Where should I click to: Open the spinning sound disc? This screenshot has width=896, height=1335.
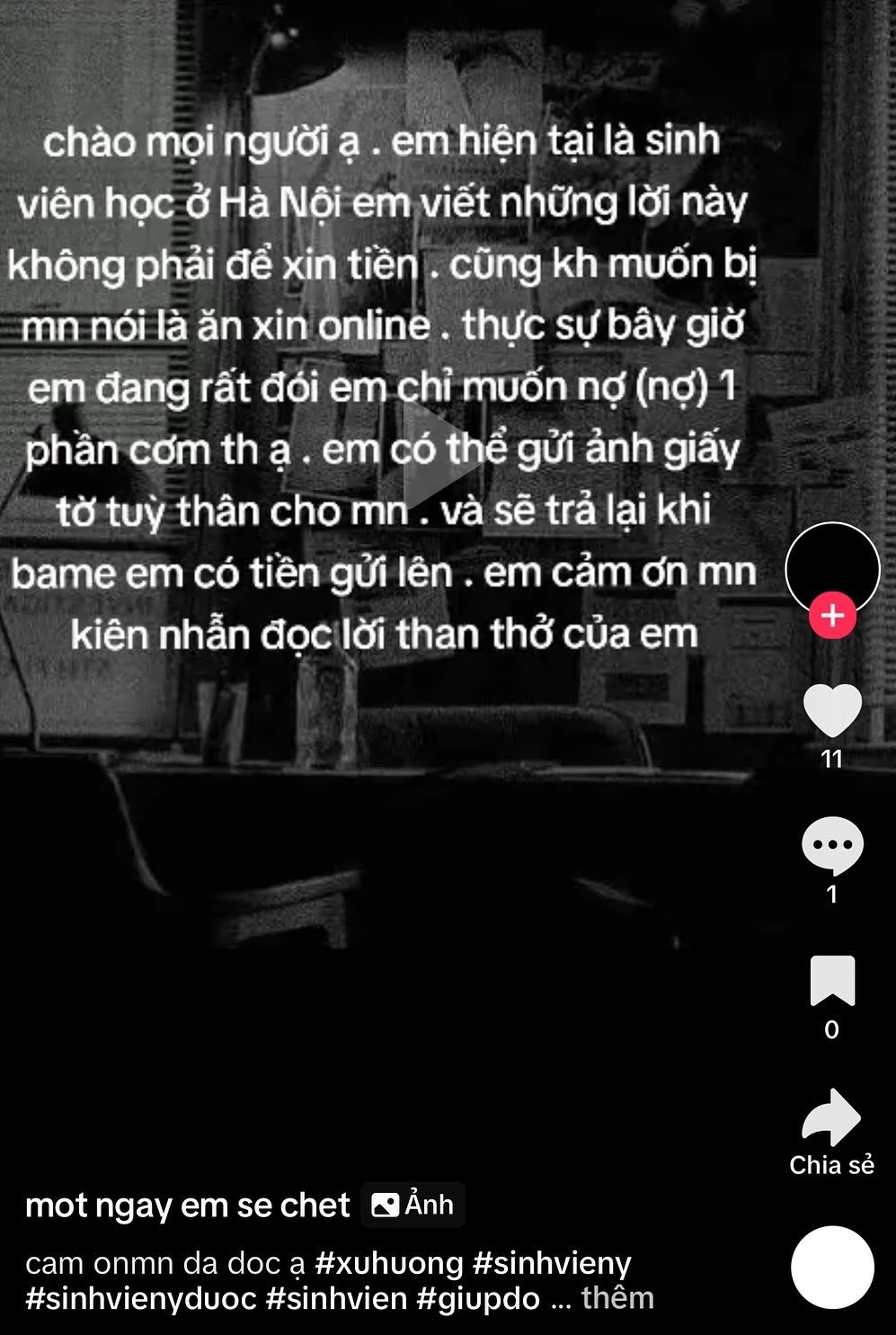pos(832,1267)
